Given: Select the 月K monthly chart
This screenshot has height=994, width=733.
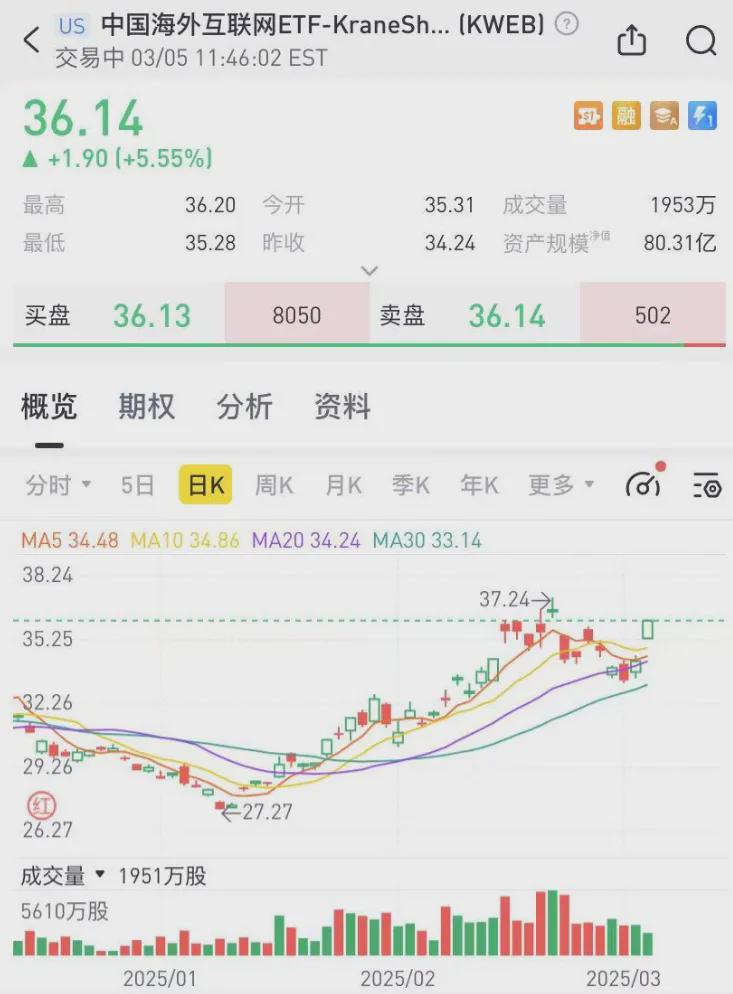Looking at the screenshot, I should [x=343, y=485].
